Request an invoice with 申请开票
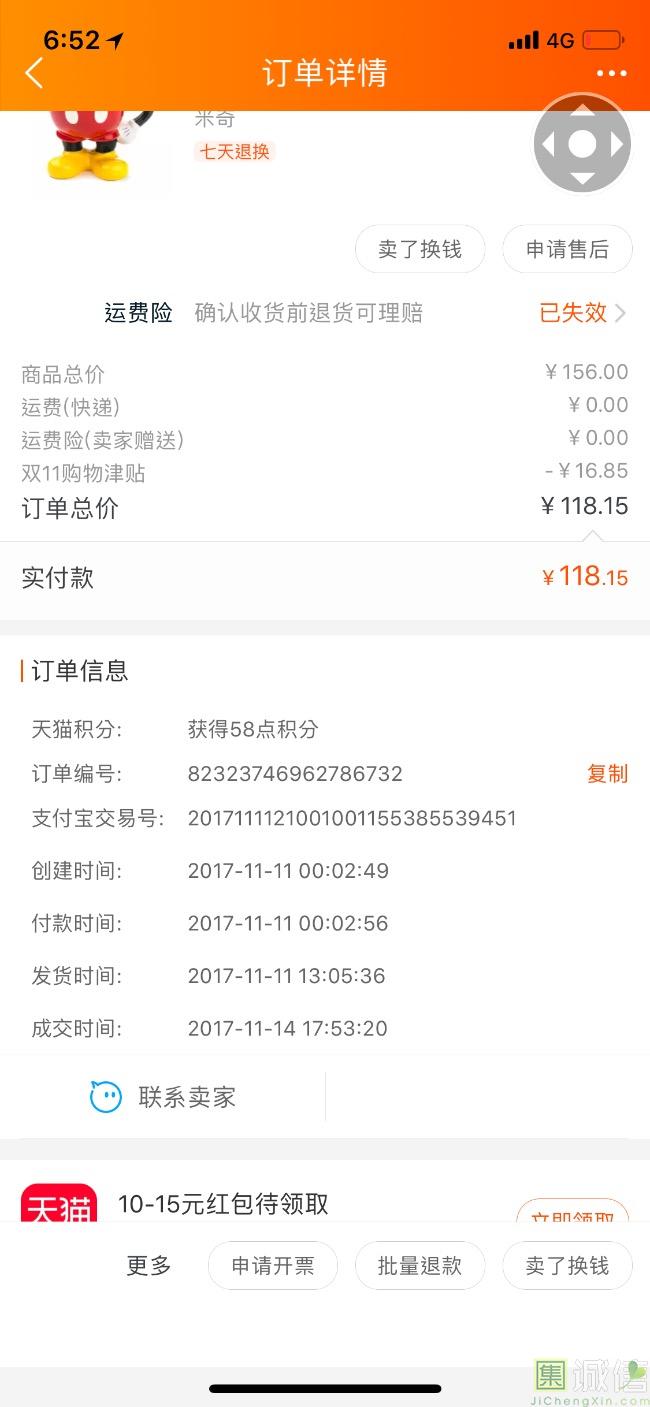 click(x=273, y=1265)
